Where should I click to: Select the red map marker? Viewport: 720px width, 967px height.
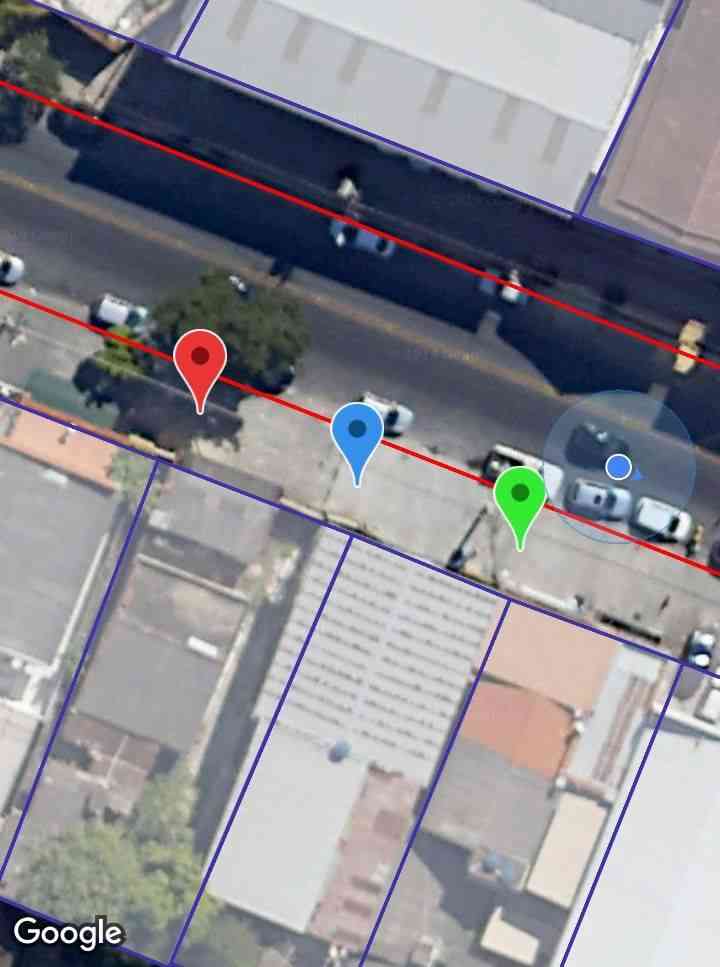point(200,360)
